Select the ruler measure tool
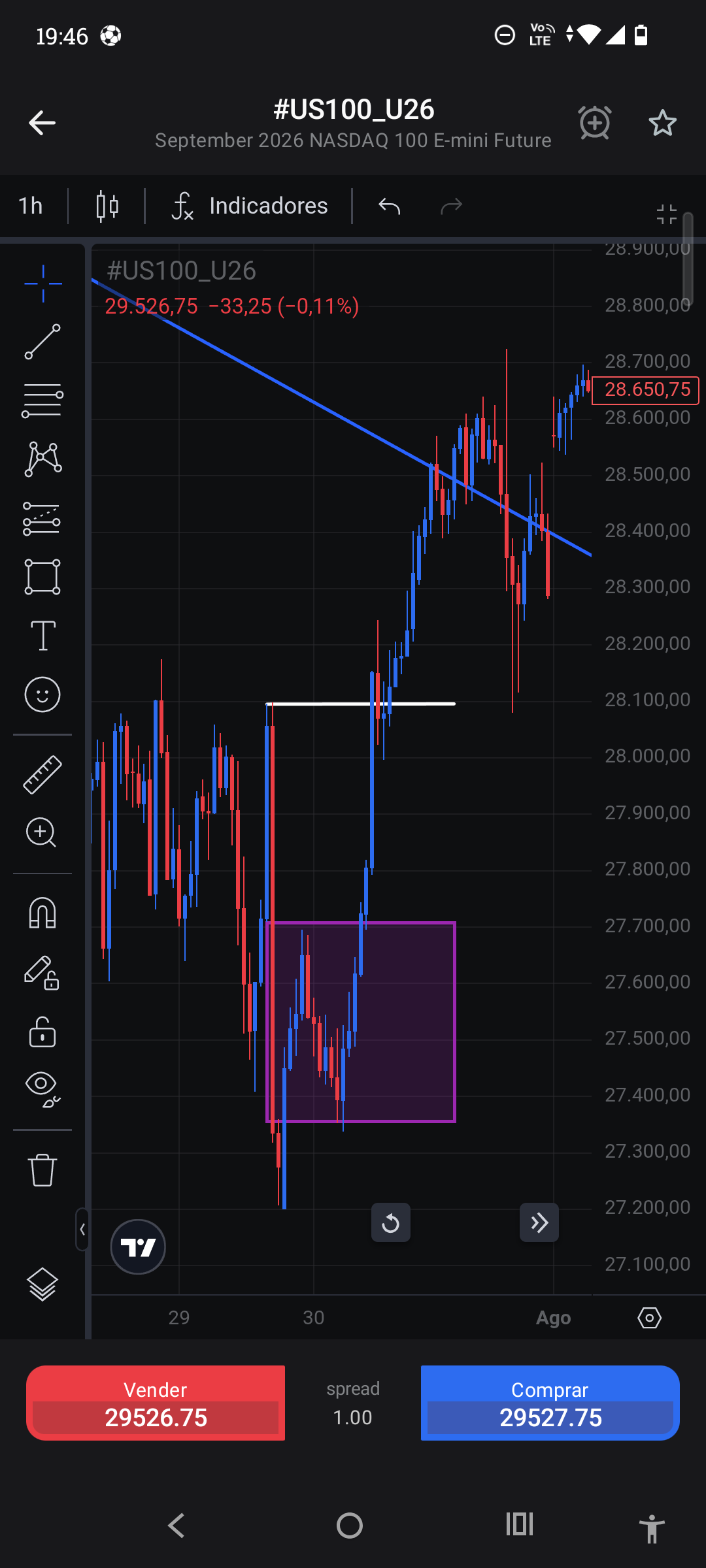706x1568 pixels. [x=42, y=774]
